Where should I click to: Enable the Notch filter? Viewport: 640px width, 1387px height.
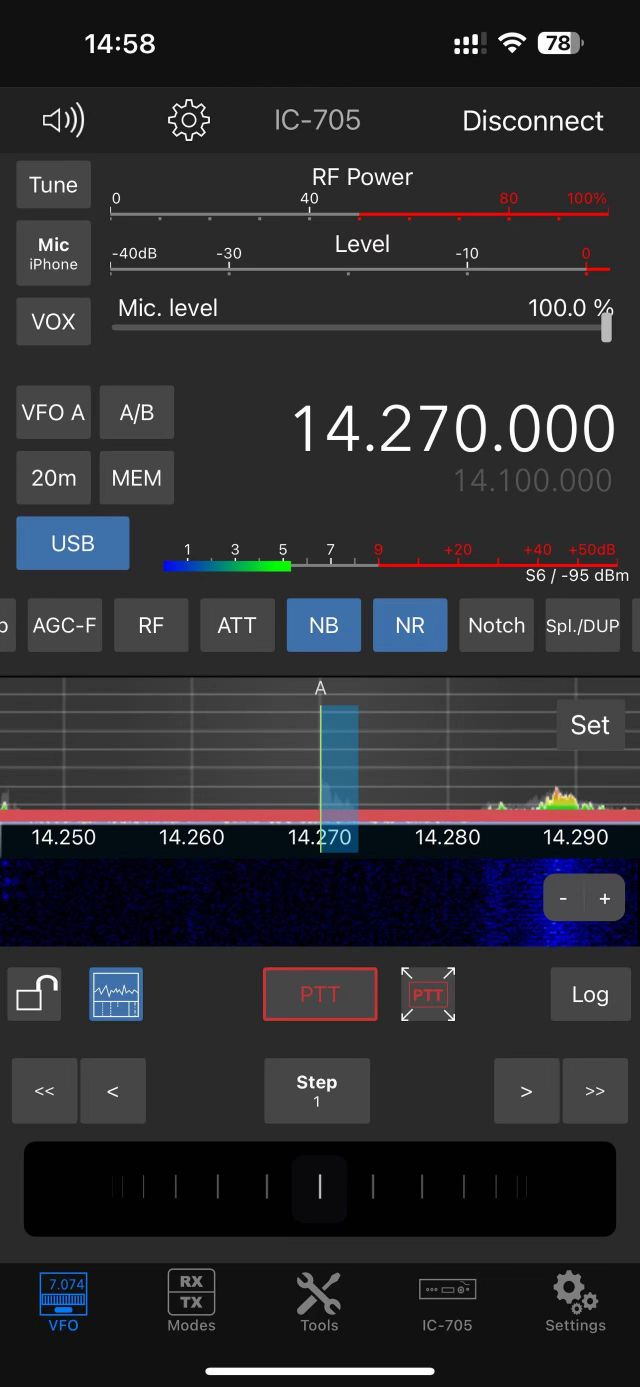[x=497, y=625]
